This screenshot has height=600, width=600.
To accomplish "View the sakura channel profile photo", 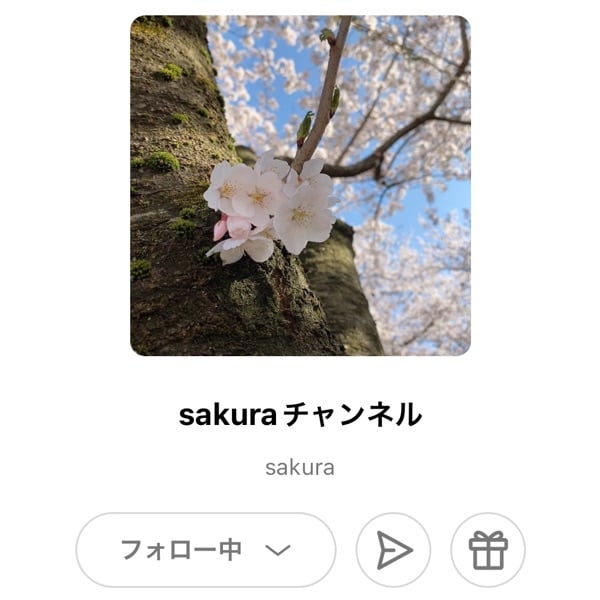I will [300, 186].
